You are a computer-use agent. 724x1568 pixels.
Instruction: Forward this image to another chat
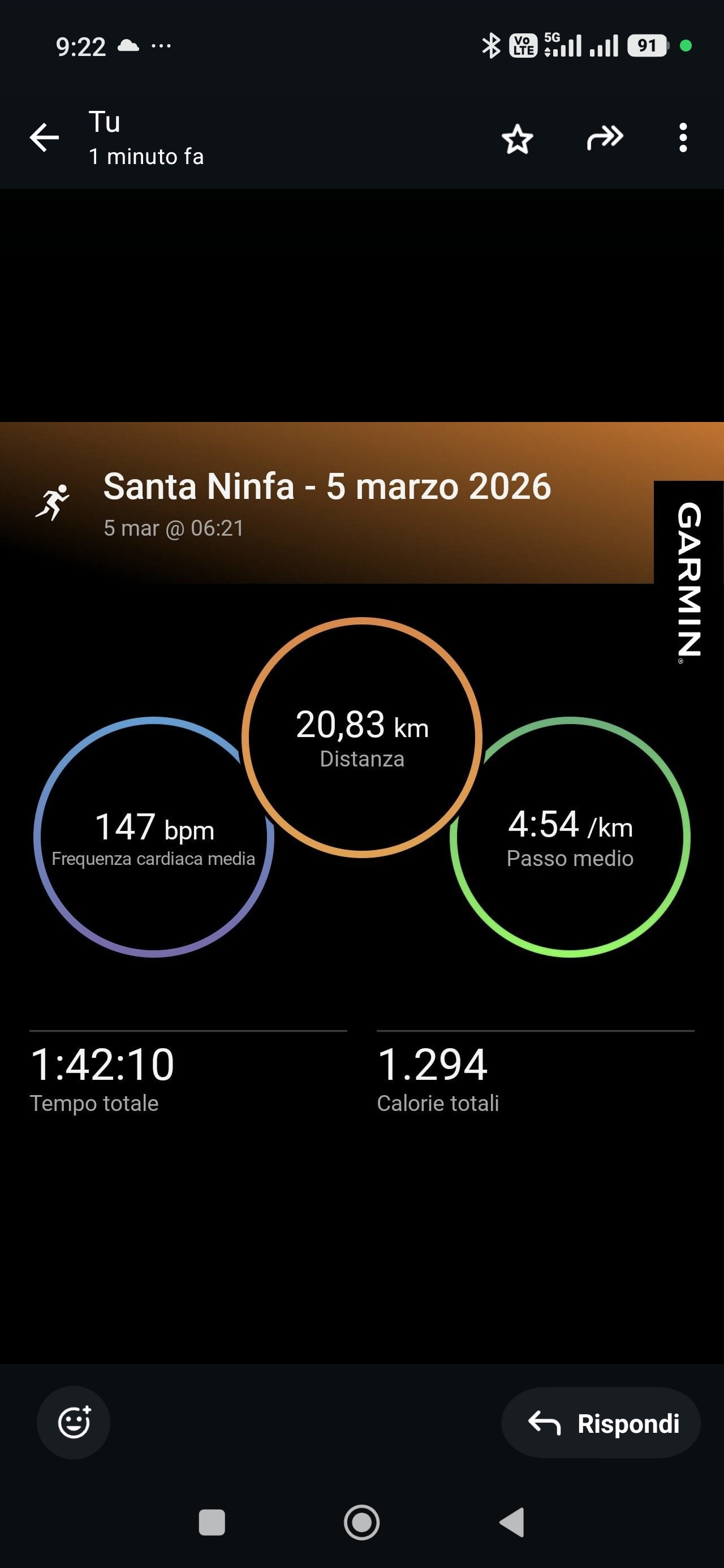tap(605, 137)
